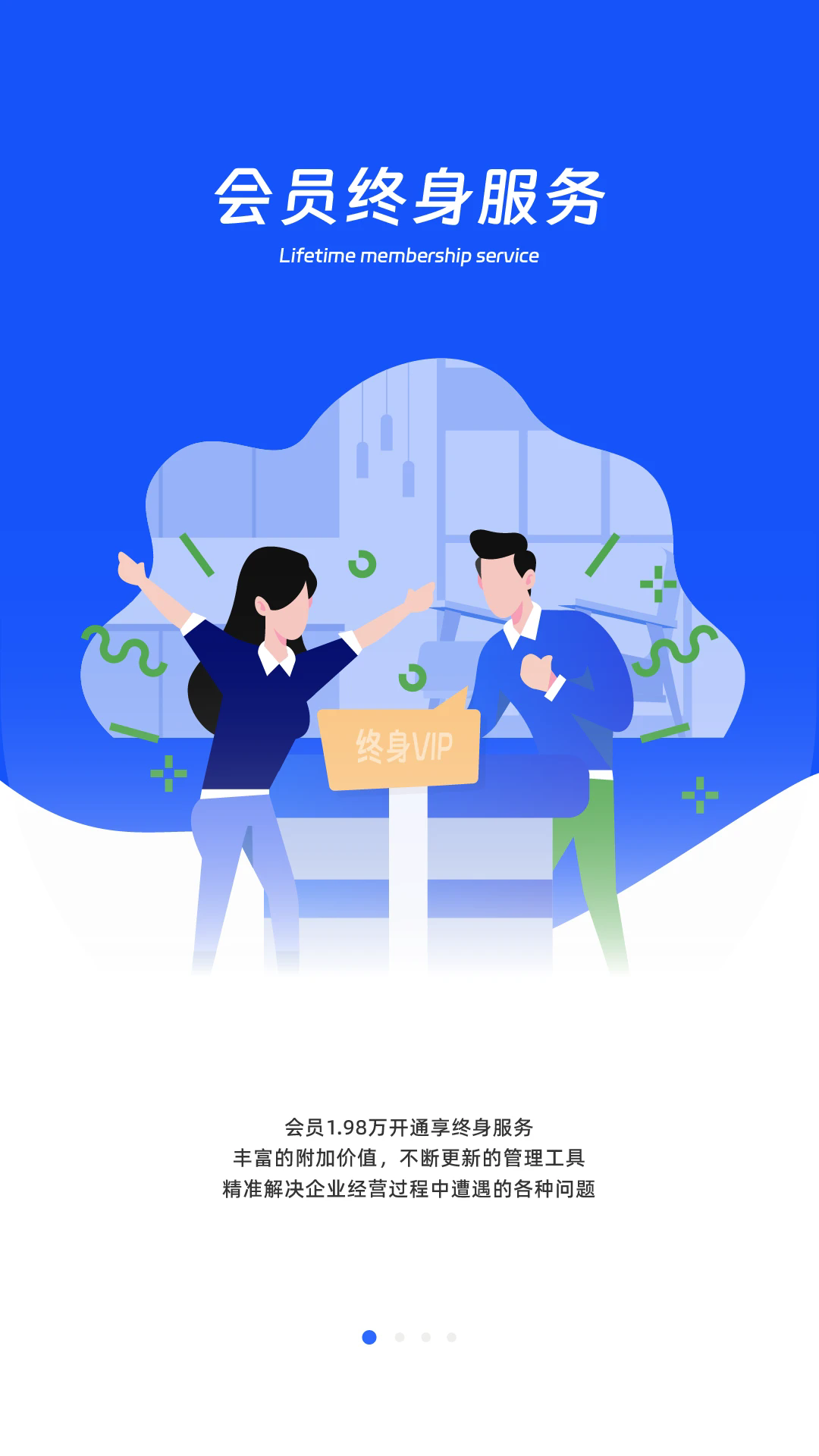Go to the fourth page indicator dot
This screenshot has height=1456, width=819.
pos(452,1337)
